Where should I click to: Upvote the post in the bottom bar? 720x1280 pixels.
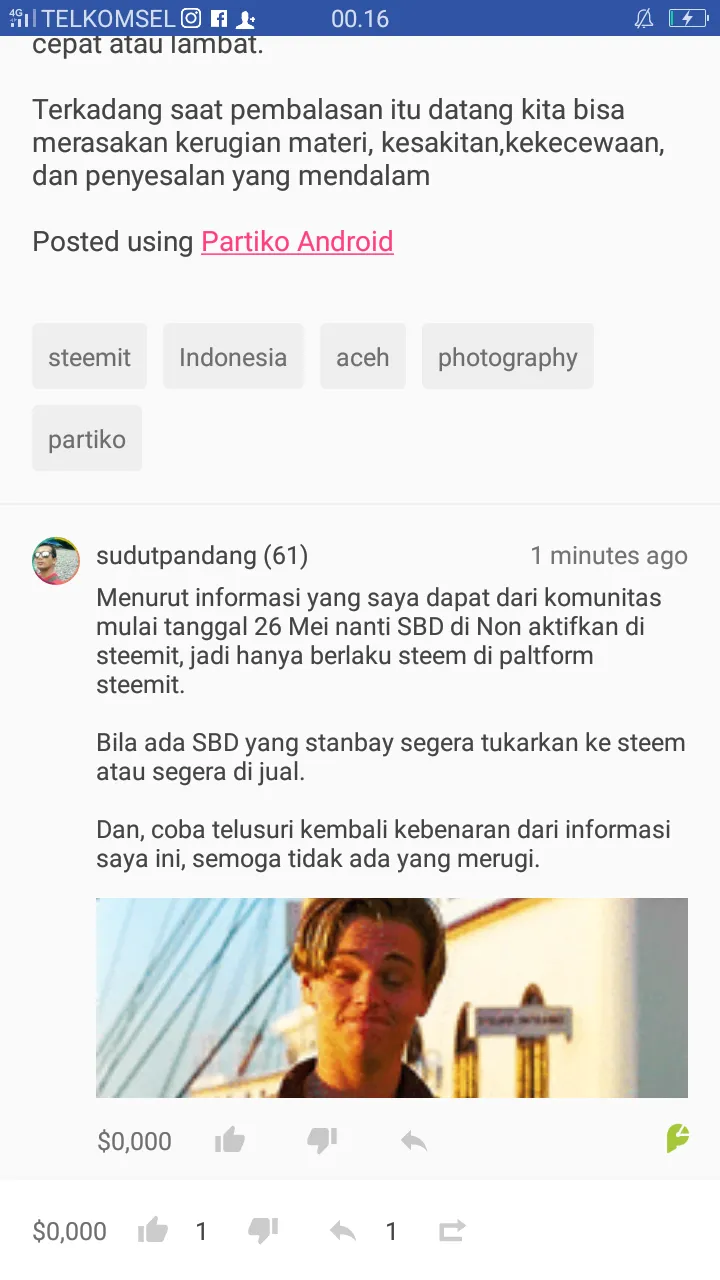point(153,1230)
